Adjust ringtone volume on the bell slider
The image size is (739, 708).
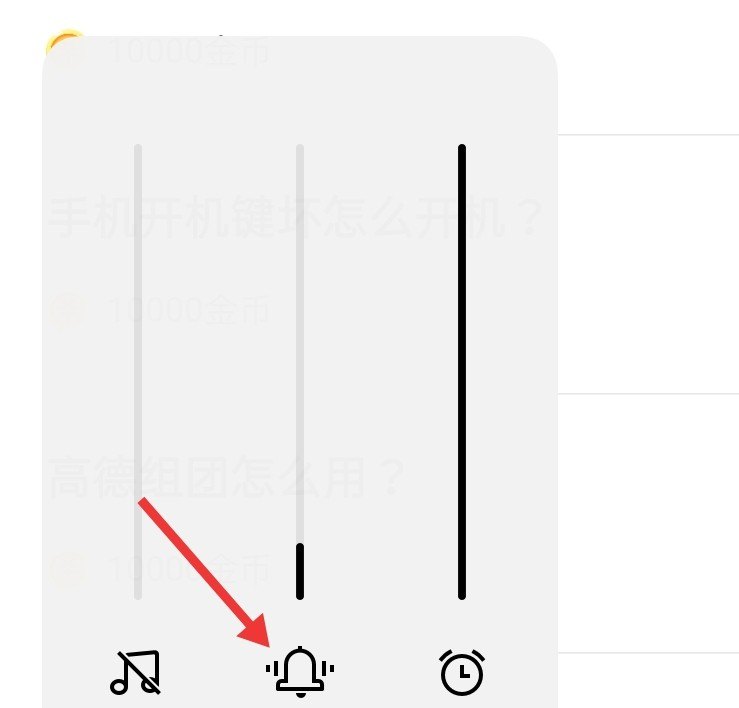[300, 372]
